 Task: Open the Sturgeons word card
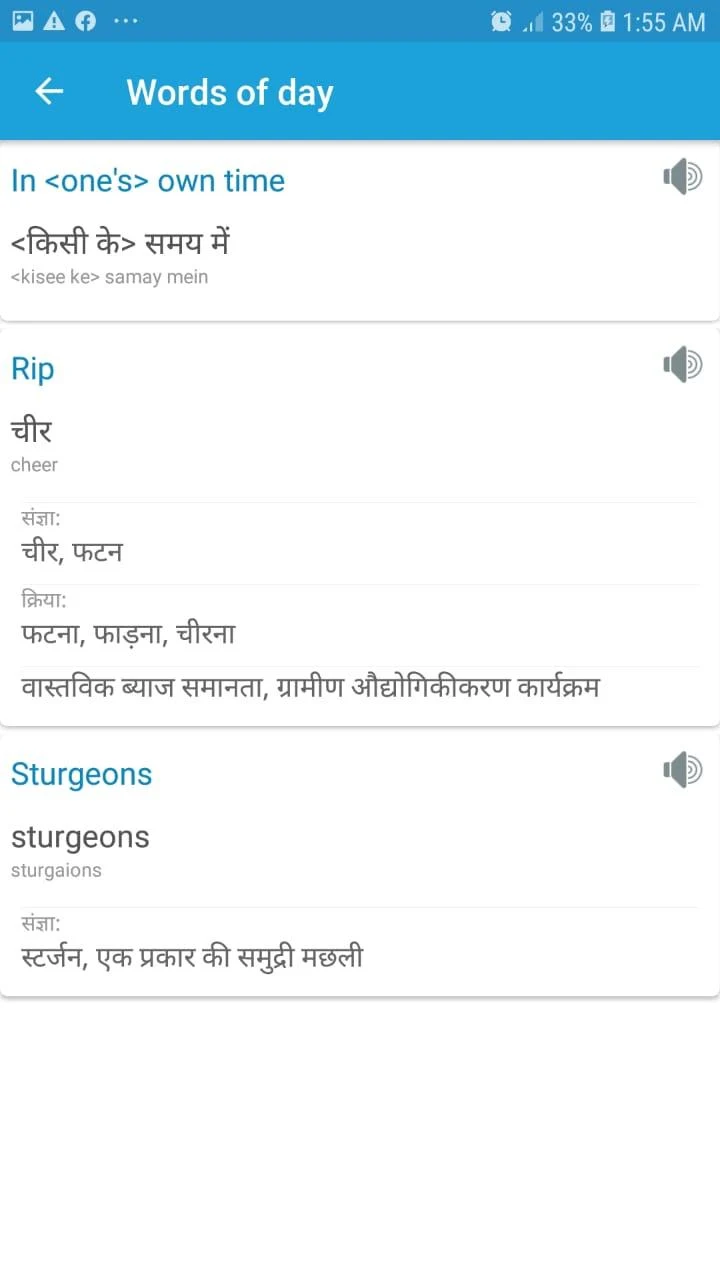coord(360,865)
